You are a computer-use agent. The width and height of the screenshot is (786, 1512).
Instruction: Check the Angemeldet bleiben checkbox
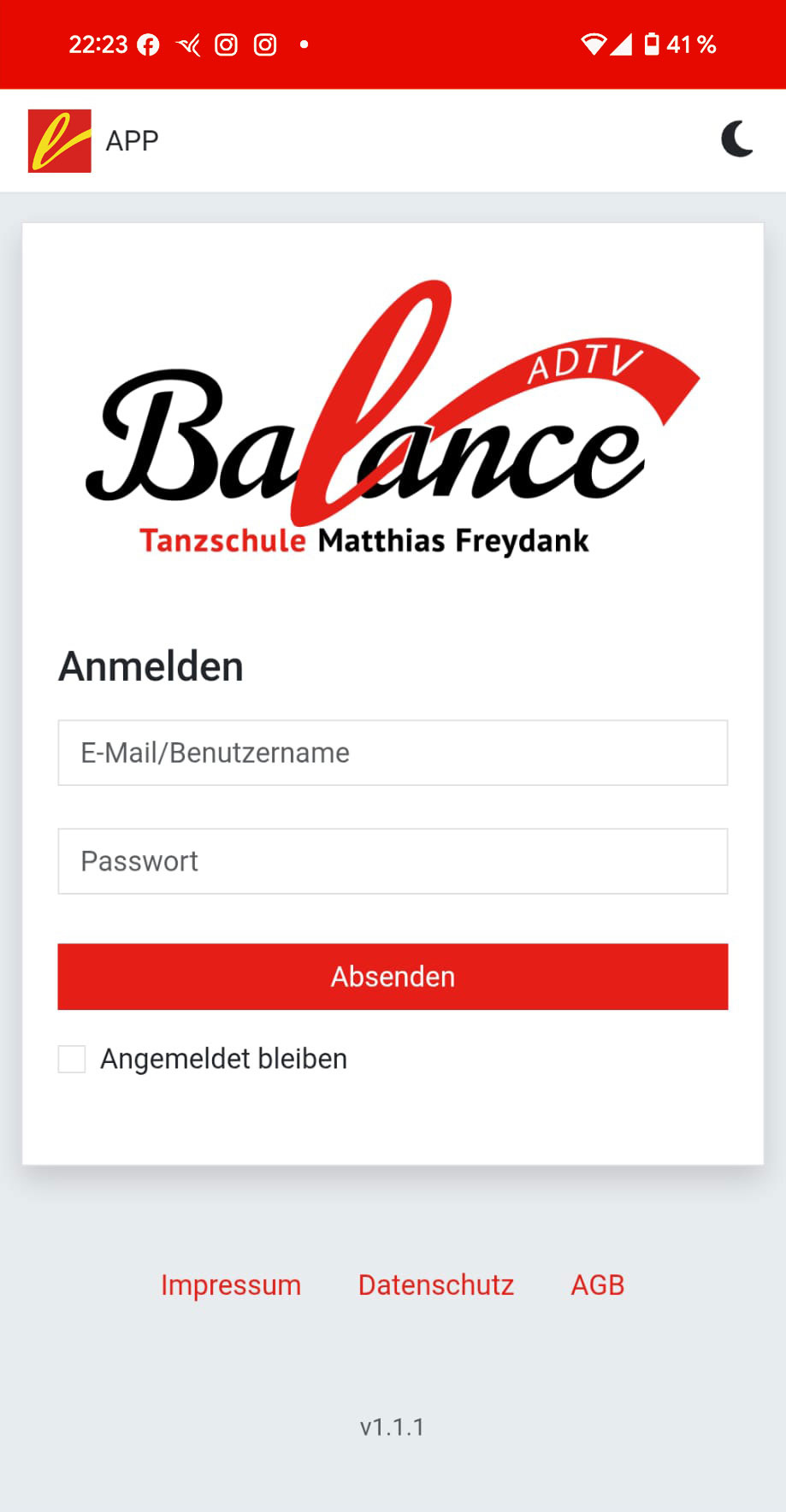(72, 1059)
